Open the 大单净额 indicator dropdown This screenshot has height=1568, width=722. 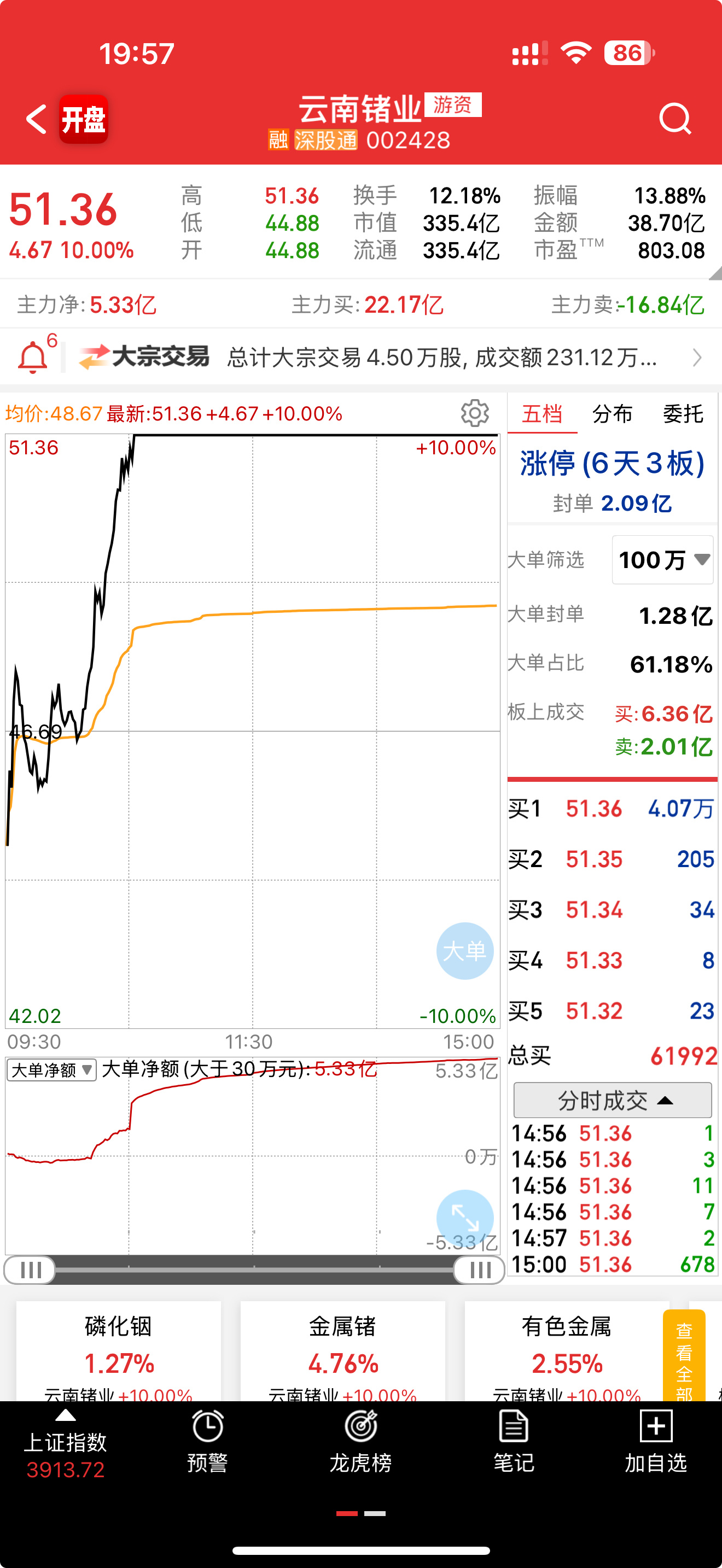coord(51,1070)
